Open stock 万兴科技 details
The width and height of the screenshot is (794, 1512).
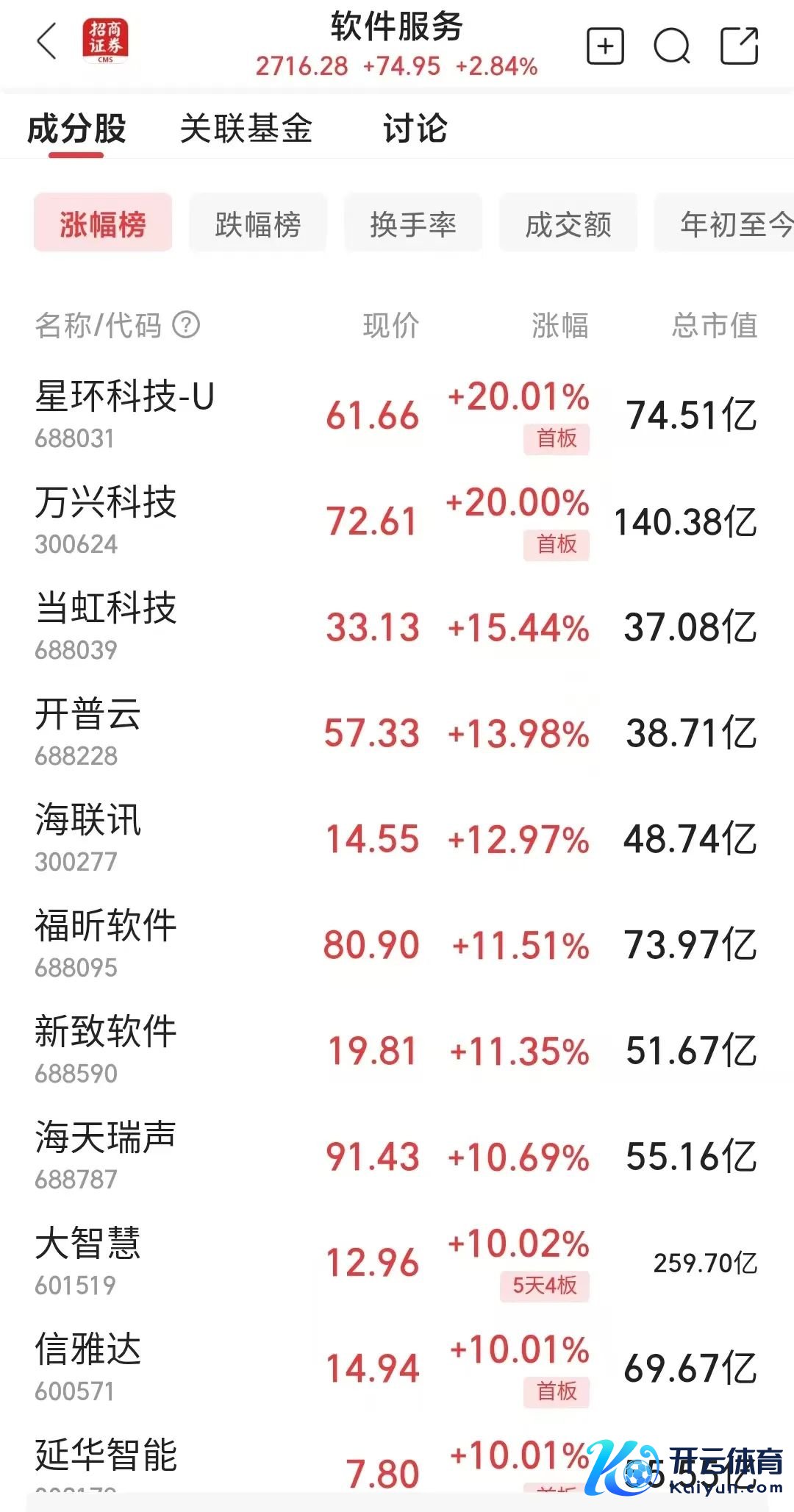[107, 519]
